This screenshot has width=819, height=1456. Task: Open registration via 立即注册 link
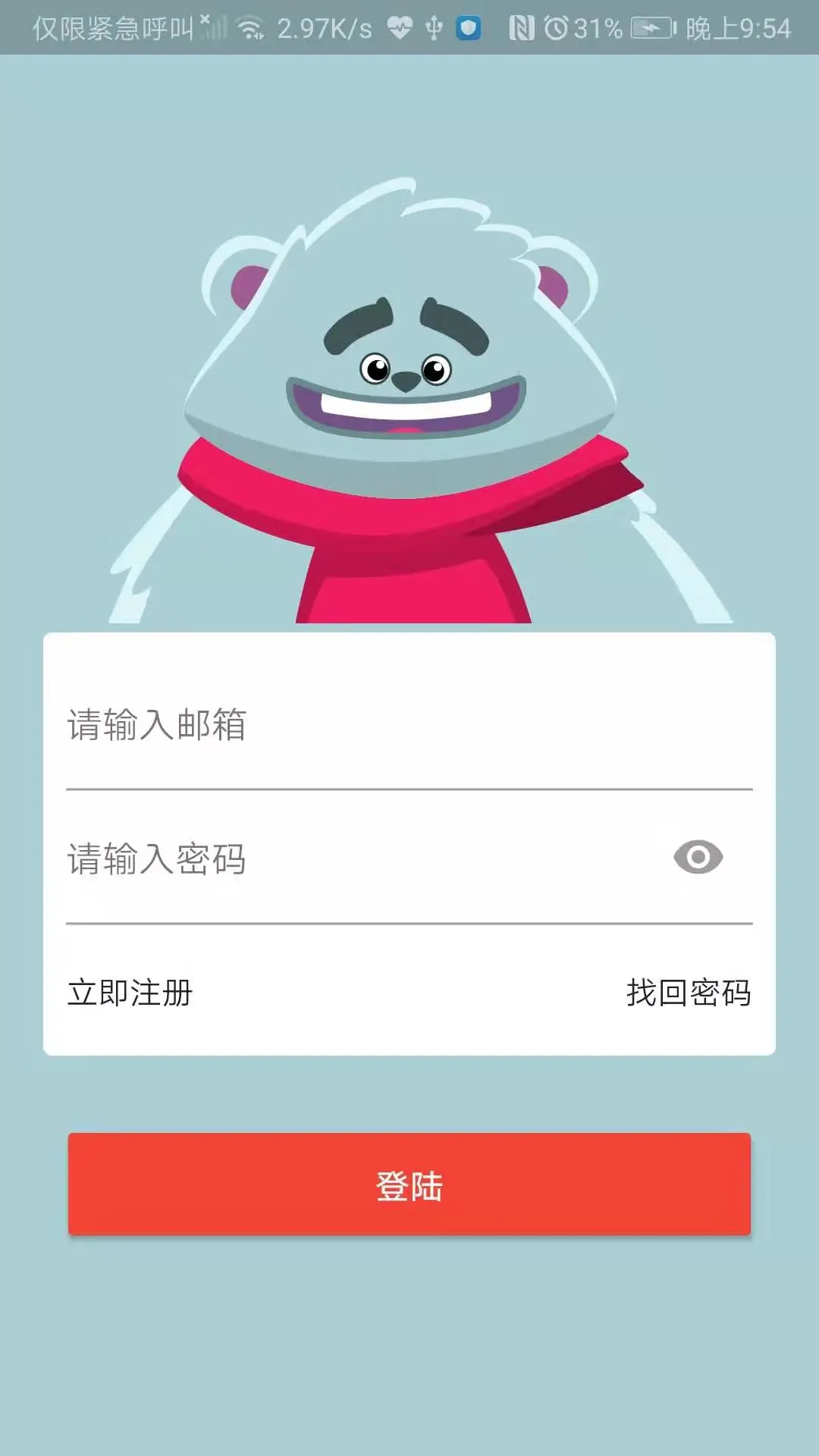point(130,991)
